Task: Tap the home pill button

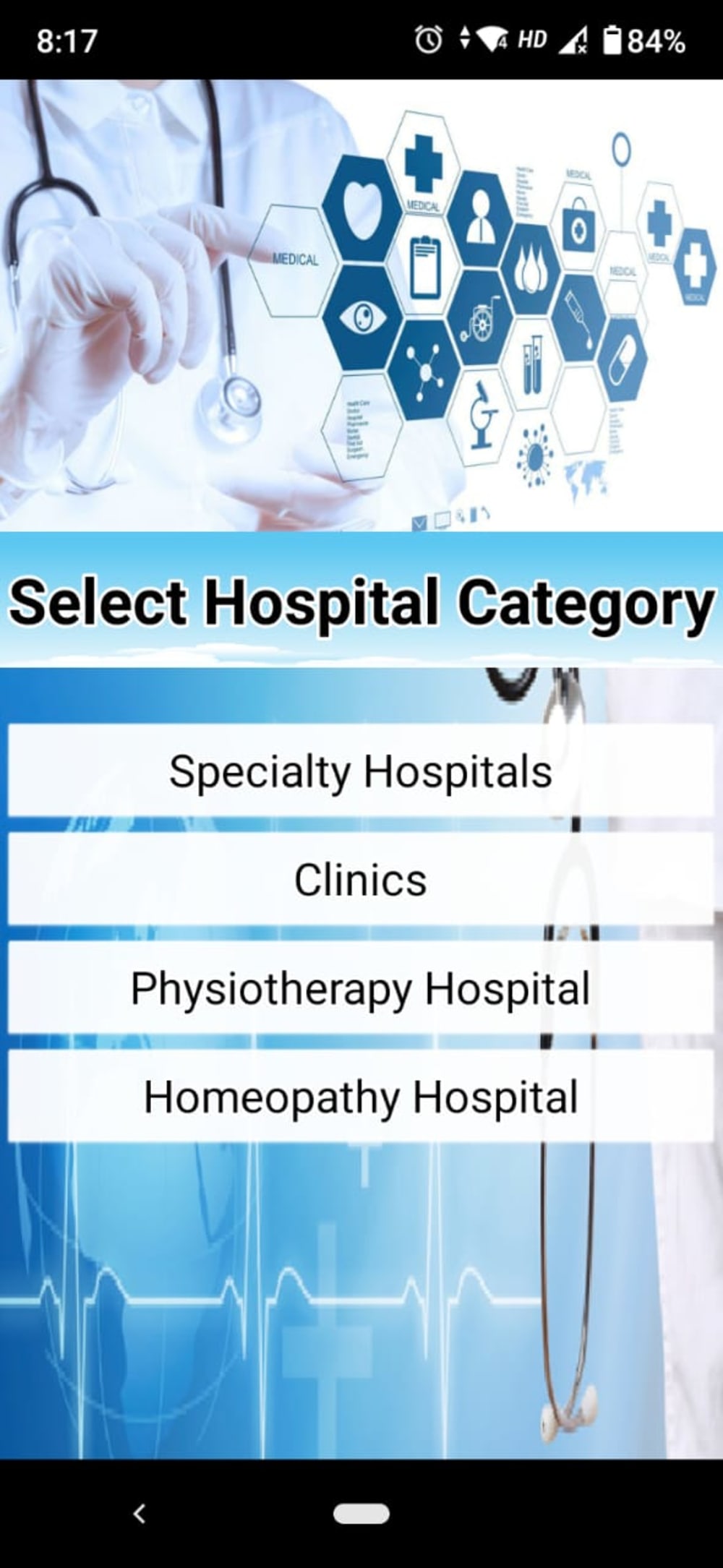Action: [361, 1513]
